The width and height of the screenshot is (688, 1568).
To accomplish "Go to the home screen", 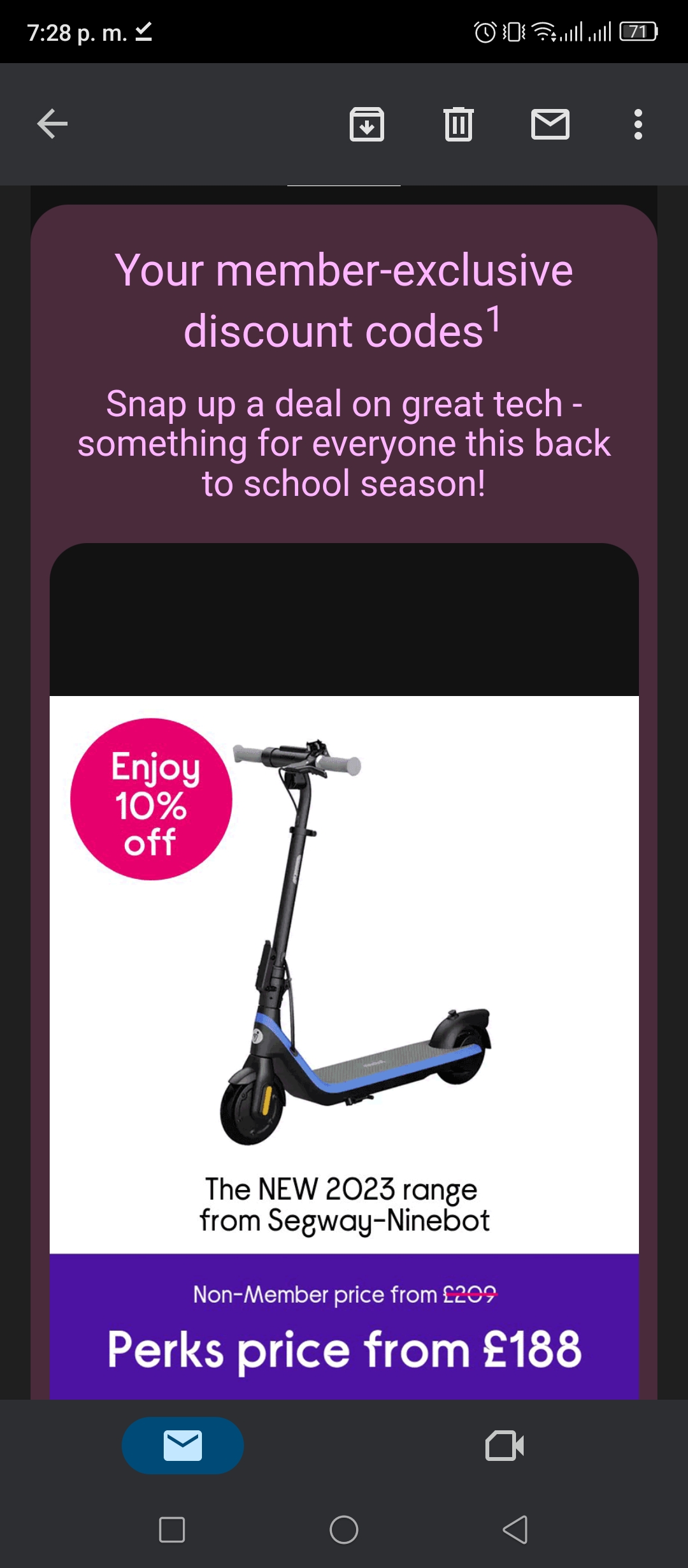I will [344, 1529].
